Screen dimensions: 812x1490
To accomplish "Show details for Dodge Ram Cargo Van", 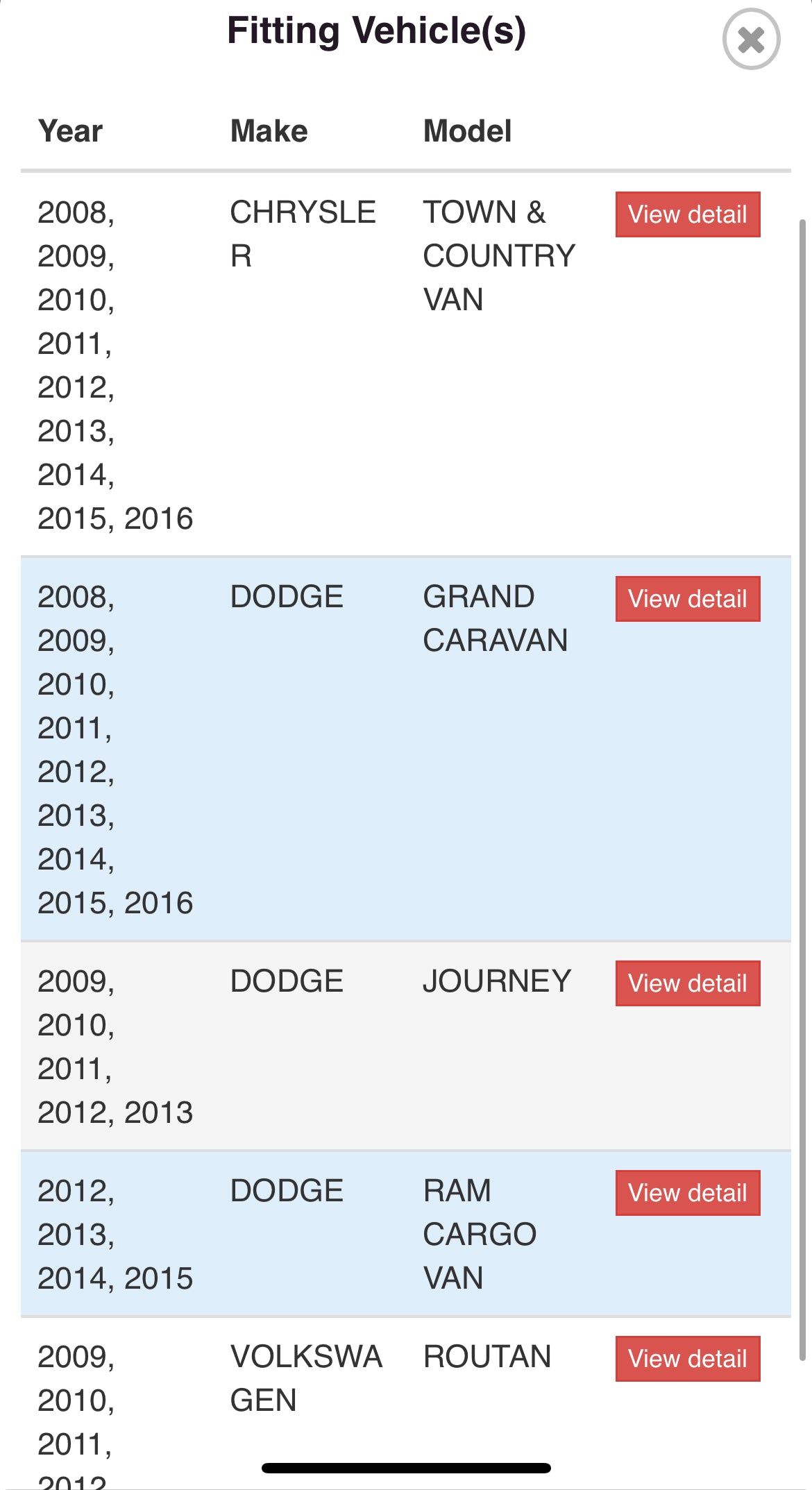I will 687,1193.
